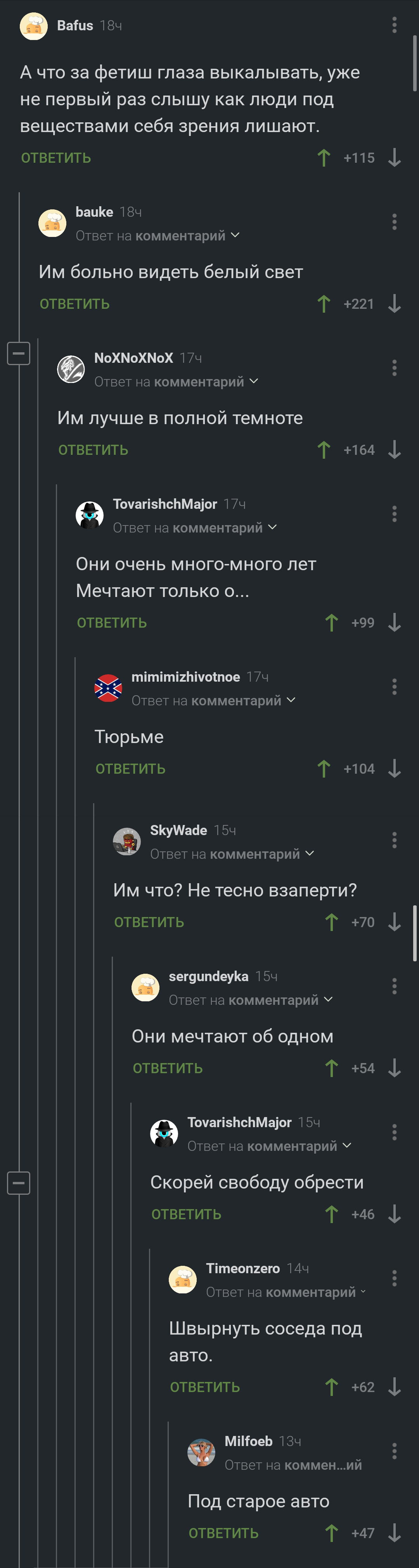Open the overflow menu on Timeonzero's comment
Screen dimensions: 419x1568
tap(394, 1278)
